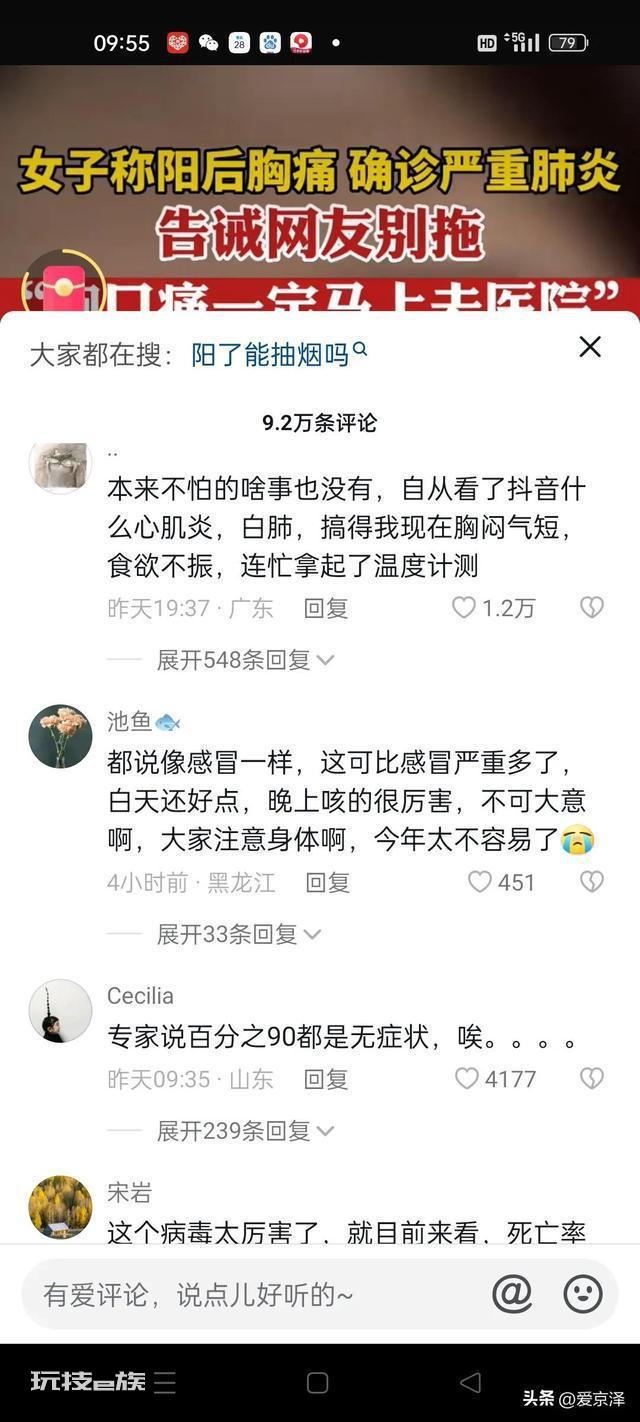640x1422 pixels.
Task: Open Cecilia's profile avatar
Action: click(x=60, y=1011)
